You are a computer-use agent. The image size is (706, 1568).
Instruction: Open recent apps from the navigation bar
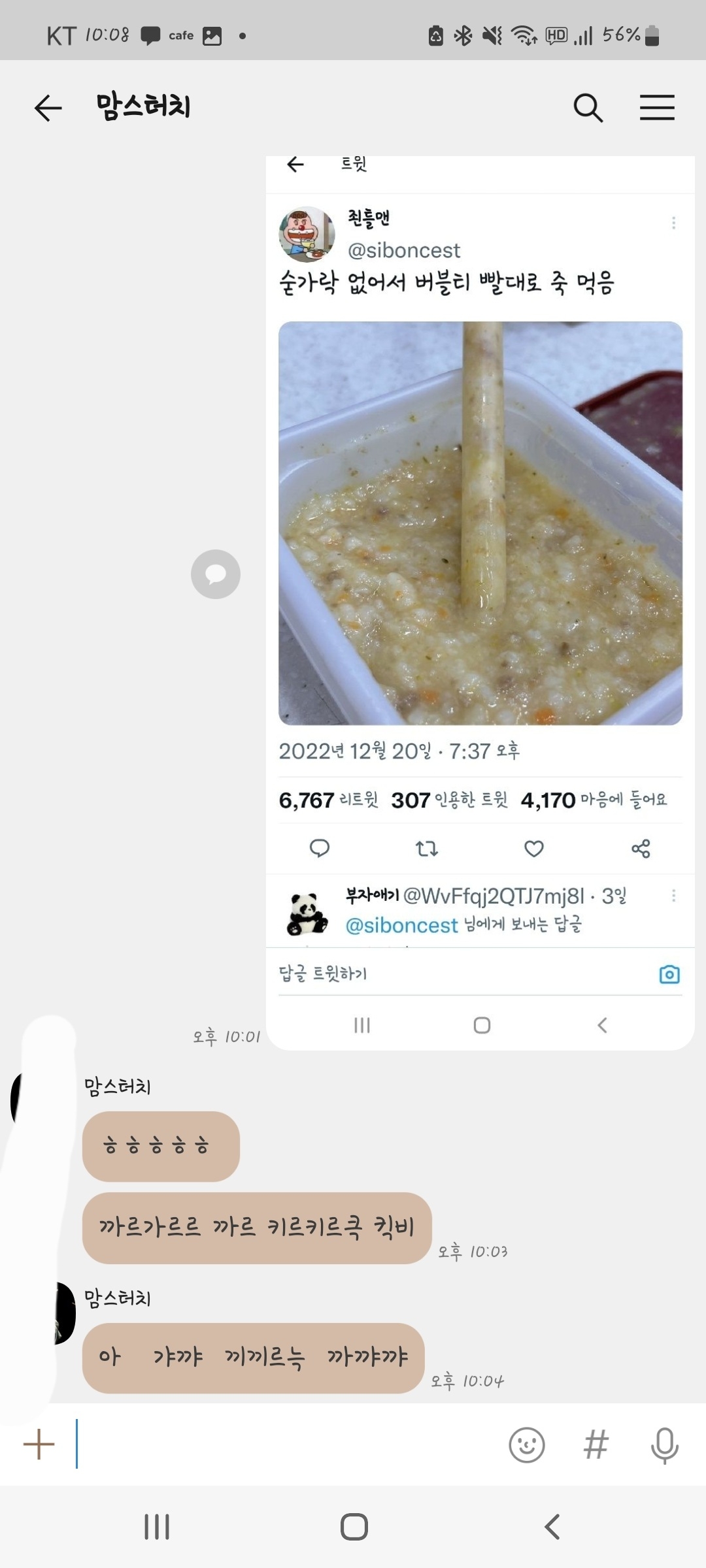click(157, 1527)
